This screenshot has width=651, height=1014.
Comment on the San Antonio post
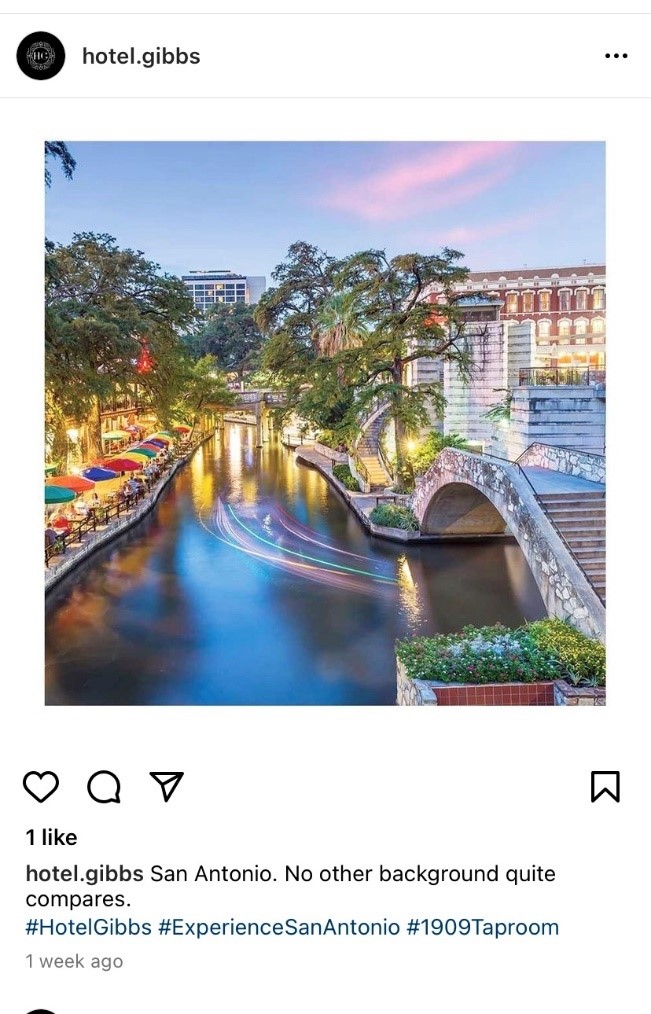104,787
